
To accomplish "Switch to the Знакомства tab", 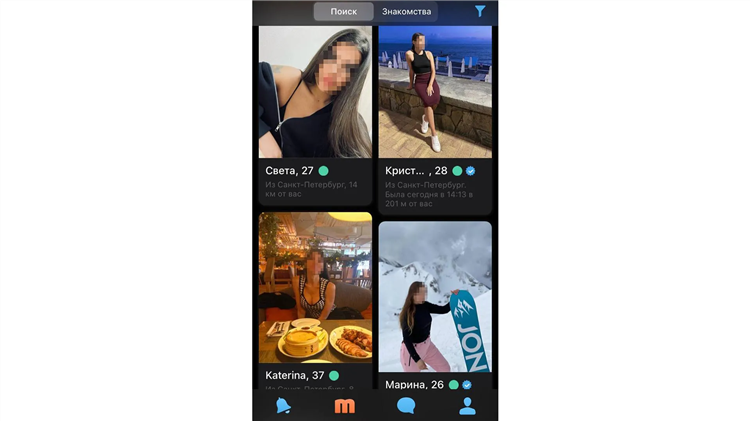I will (406, 12).
